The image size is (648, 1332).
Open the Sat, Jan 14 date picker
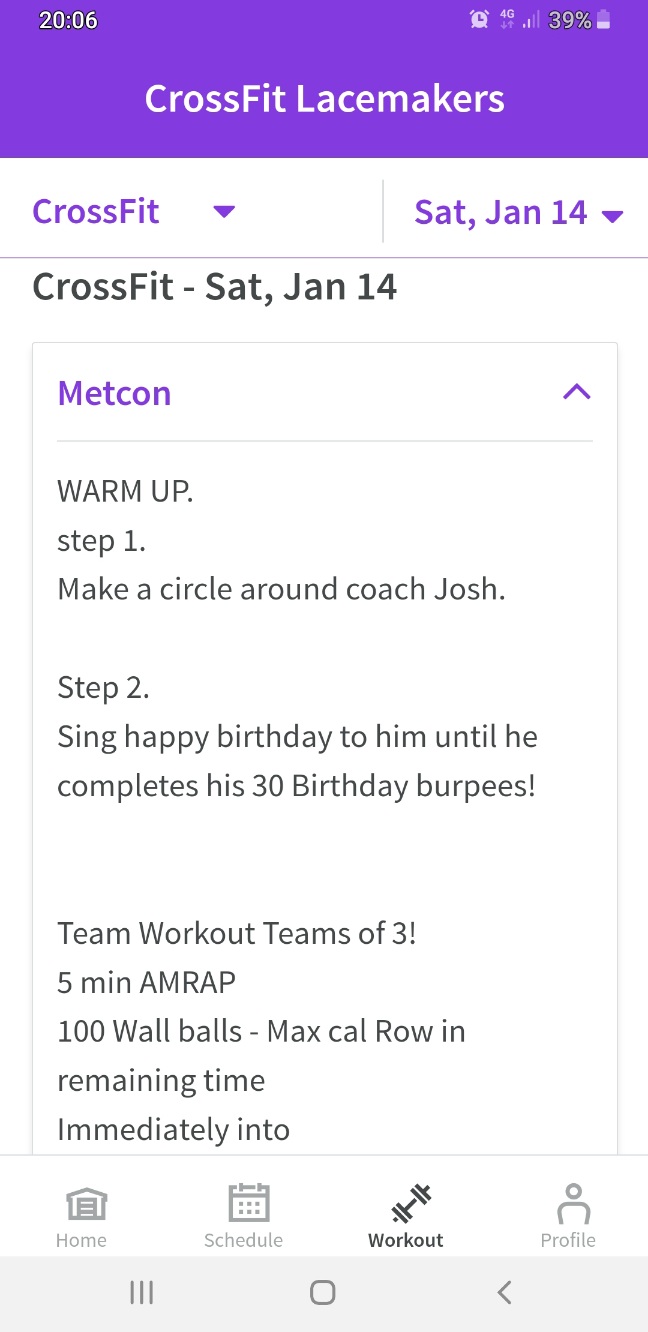(x=519, y=212)
